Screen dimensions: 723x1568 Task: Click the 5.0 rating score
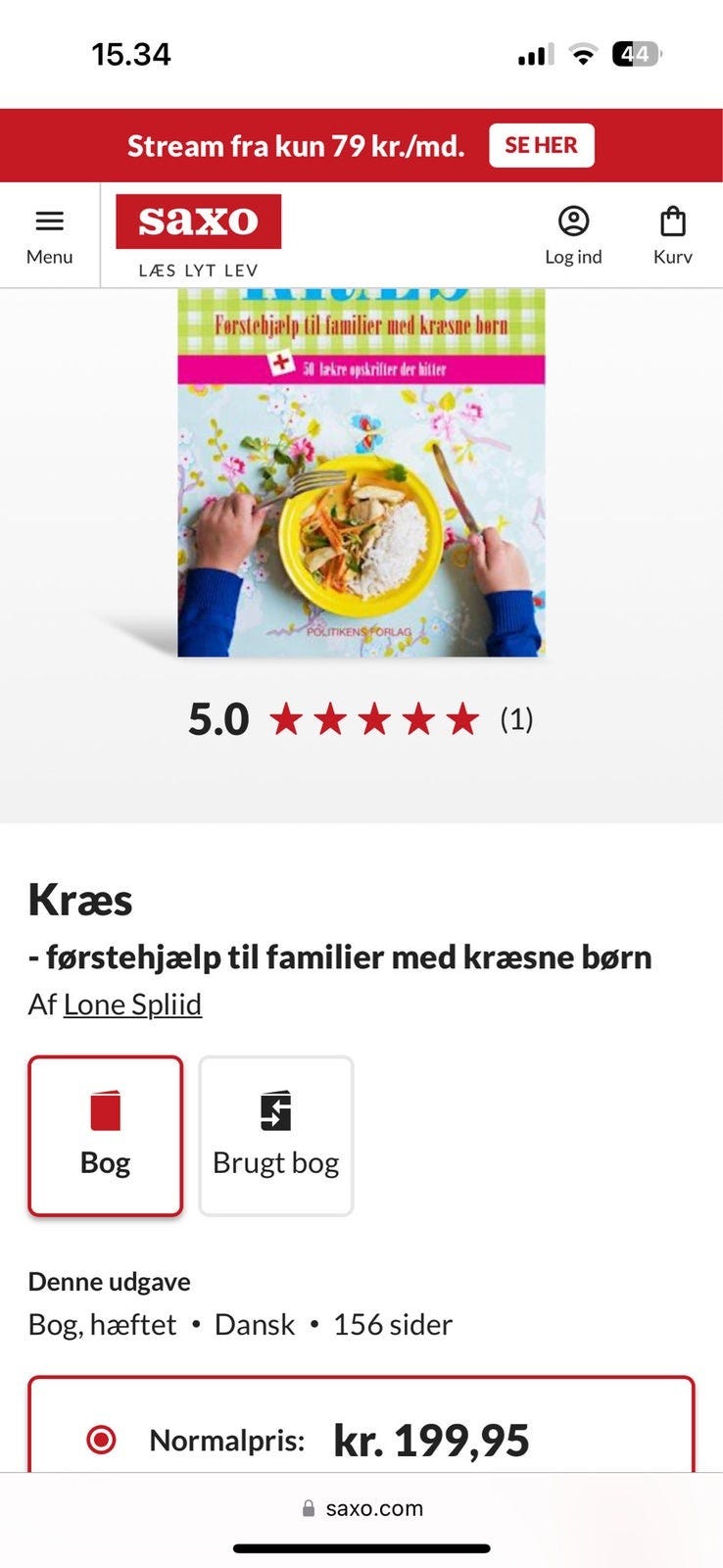217,718
